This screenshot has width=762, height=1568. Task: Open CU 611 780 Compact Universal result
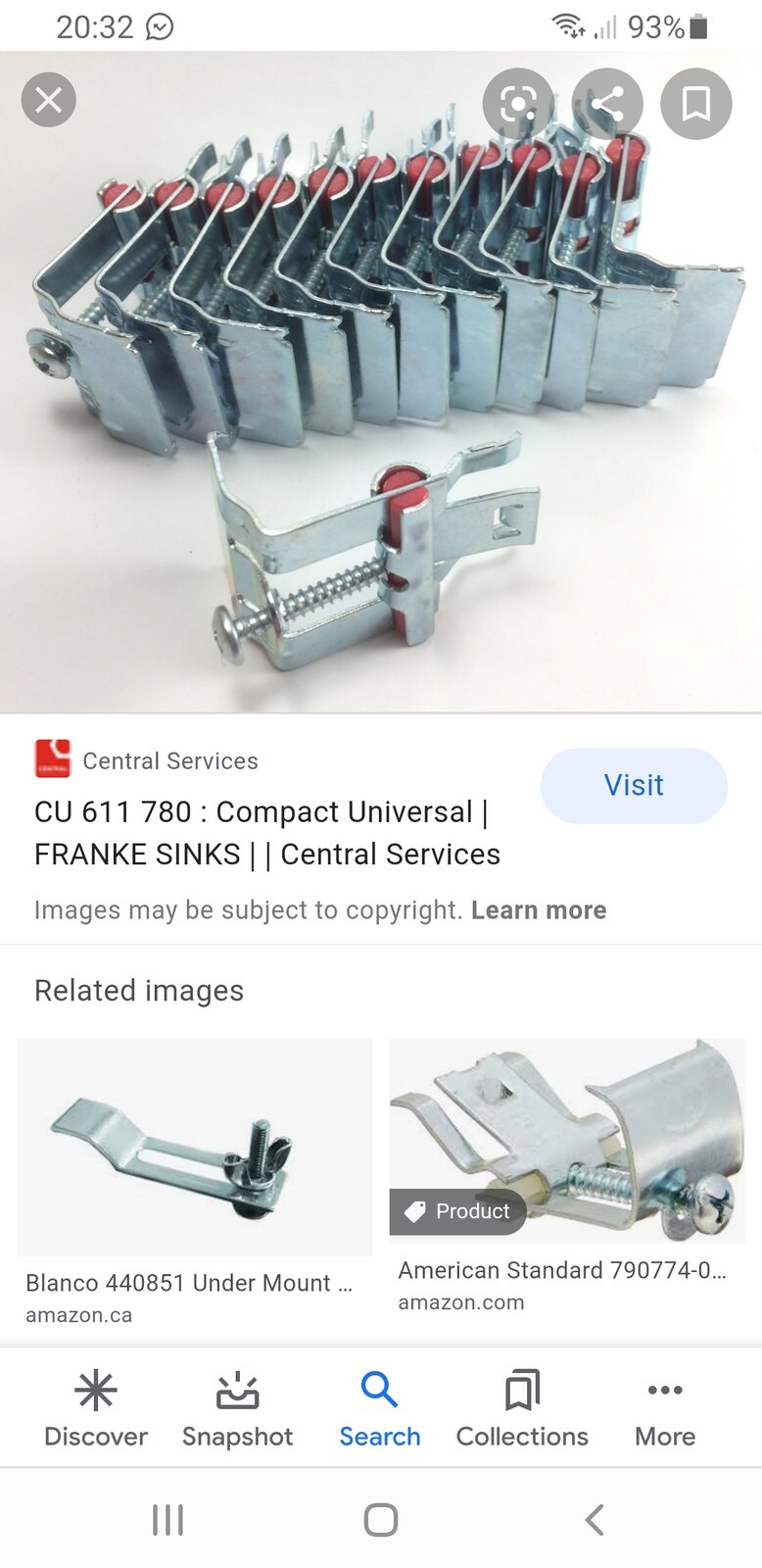pos(266,833)
